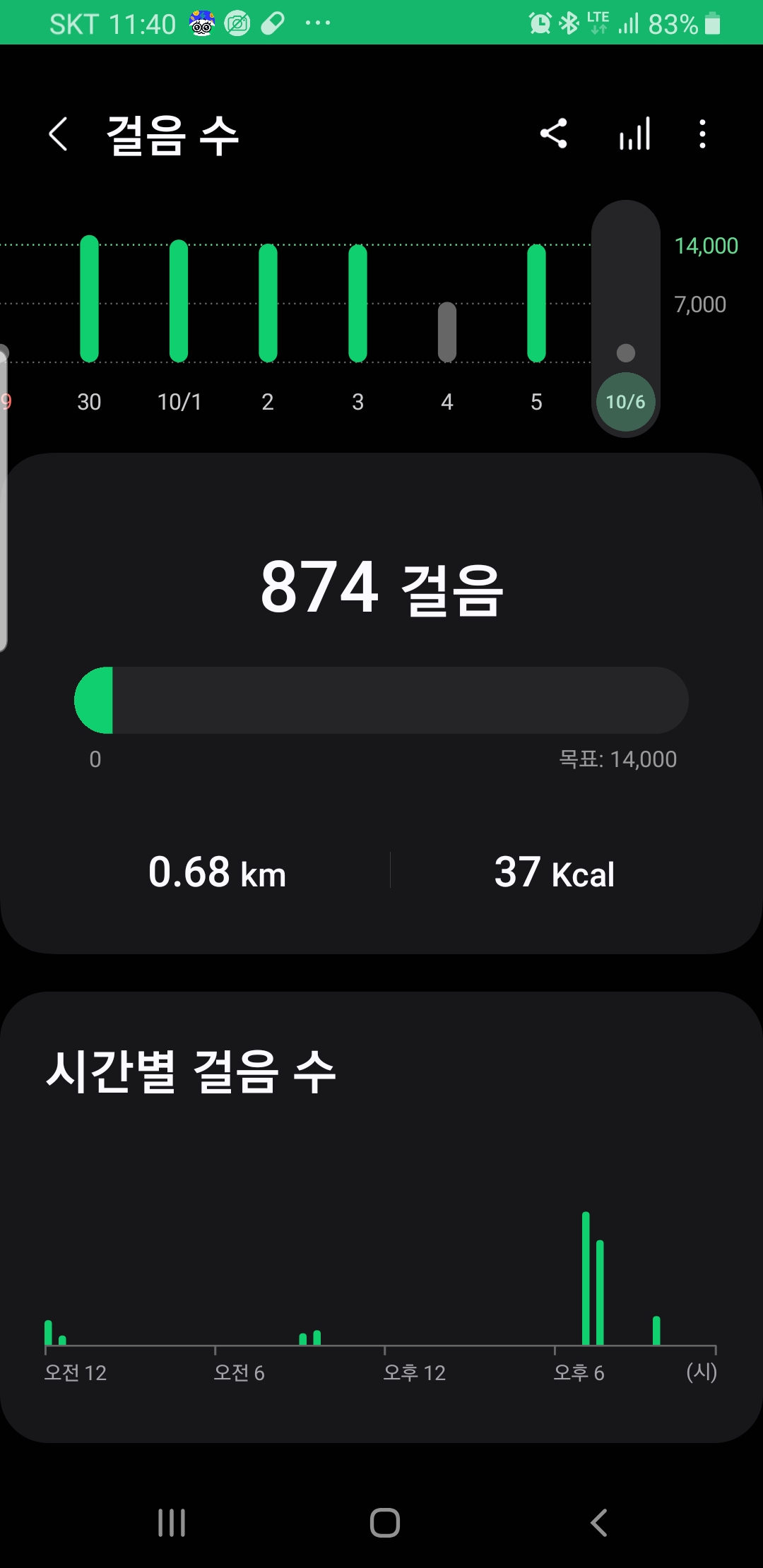This screenshot has height=1568, width=763.
Task: Go back from the 걸음 수 screen
Action: [59, 134]
